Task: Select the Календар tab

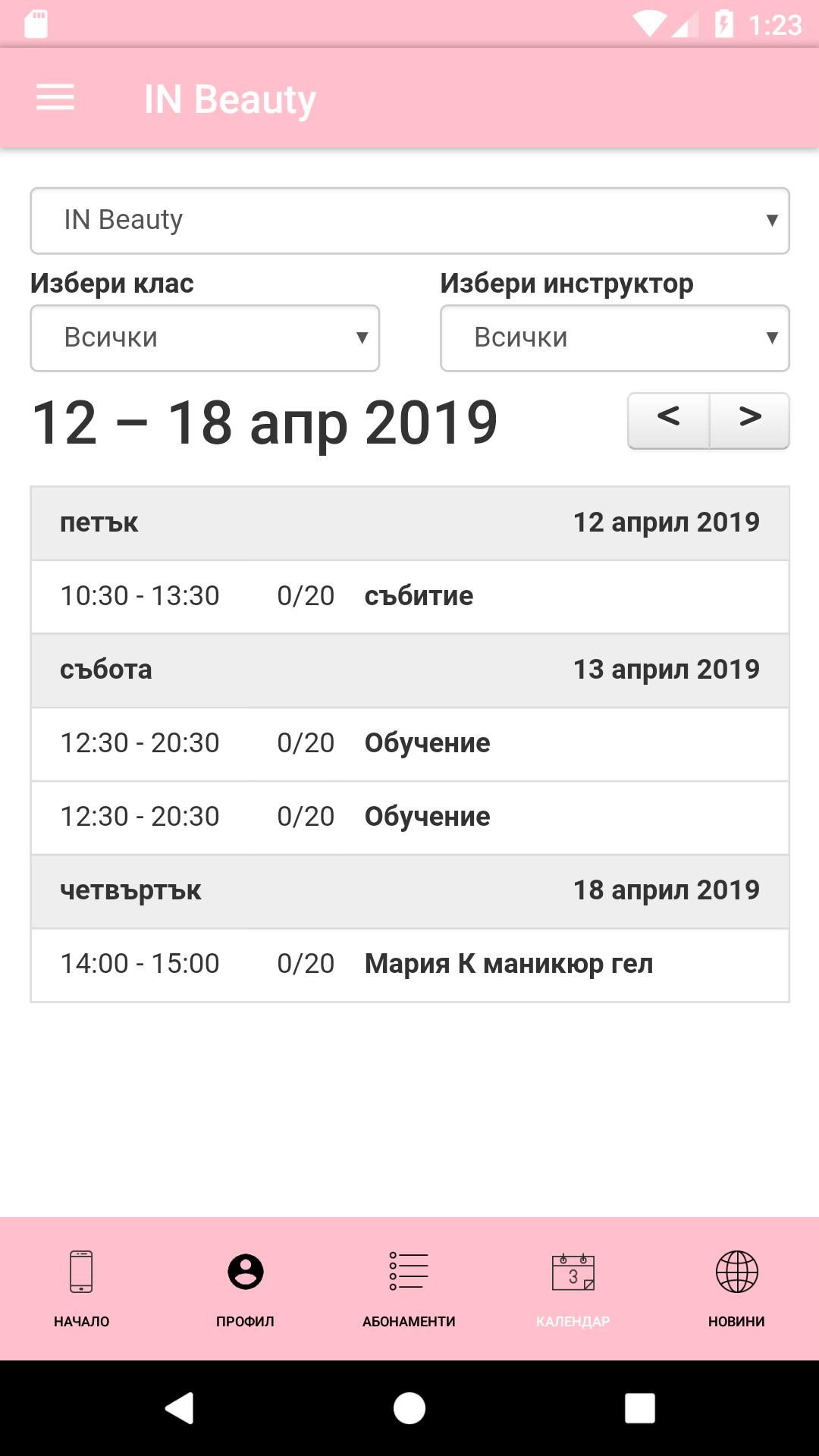Action: pyautogui.click(x=573, y=1288)
